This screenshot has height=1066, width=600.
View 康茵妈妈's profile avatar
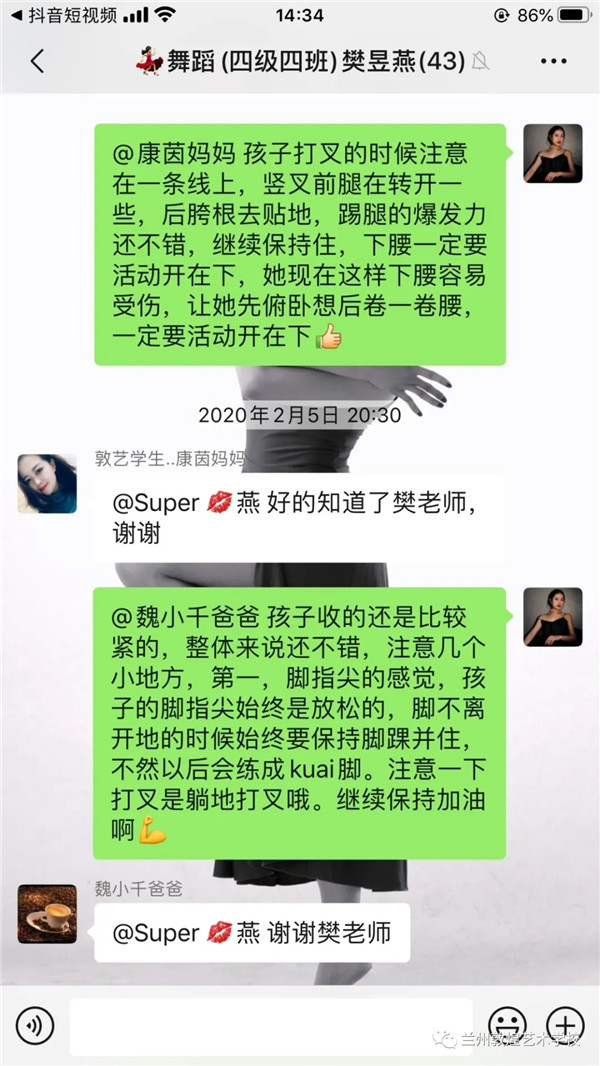pyautogui.click(x=47, y=484)
